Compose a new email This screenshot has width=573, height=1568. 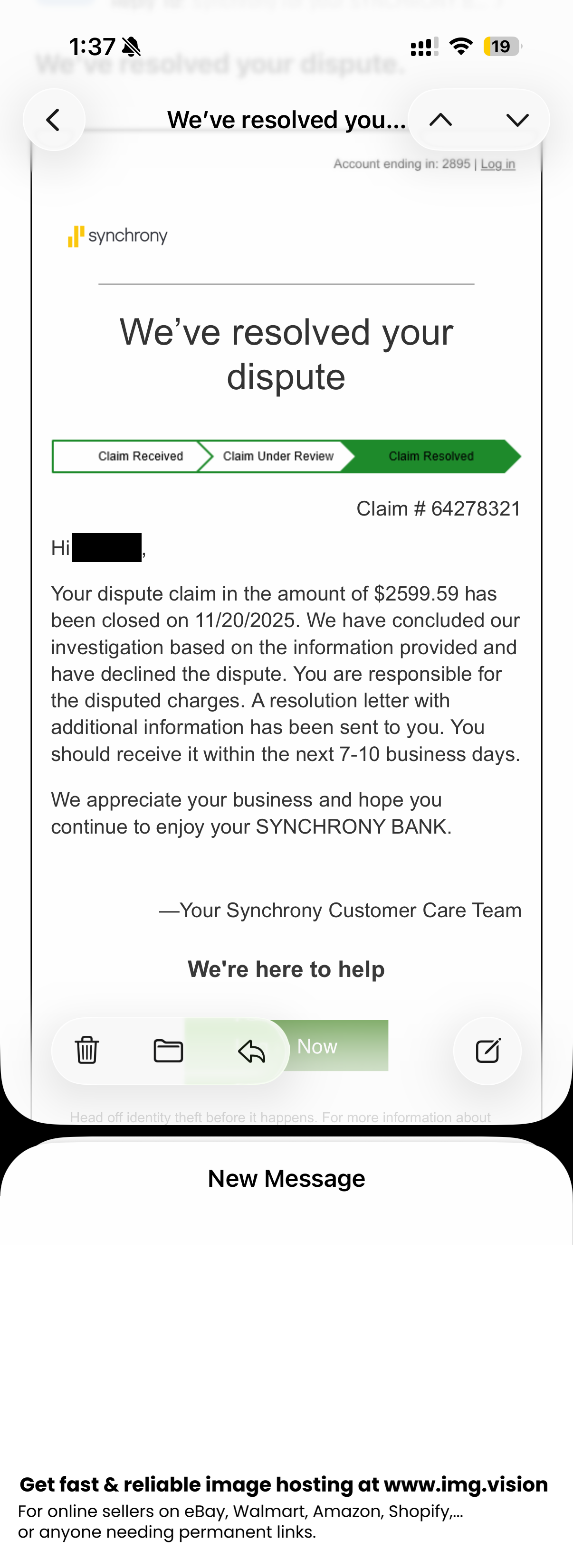[487, 1051]
